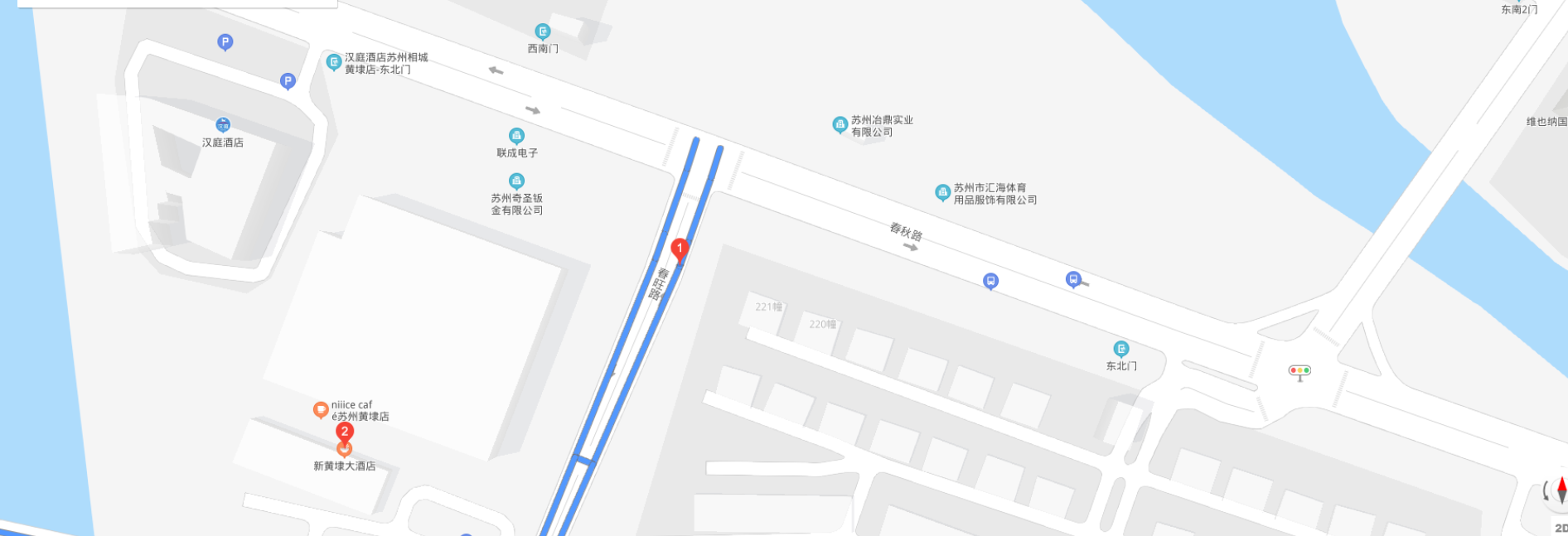Open the 联成电子 place marker
The width and height of the screenshot is (1568, 536).
pos(516,136)
